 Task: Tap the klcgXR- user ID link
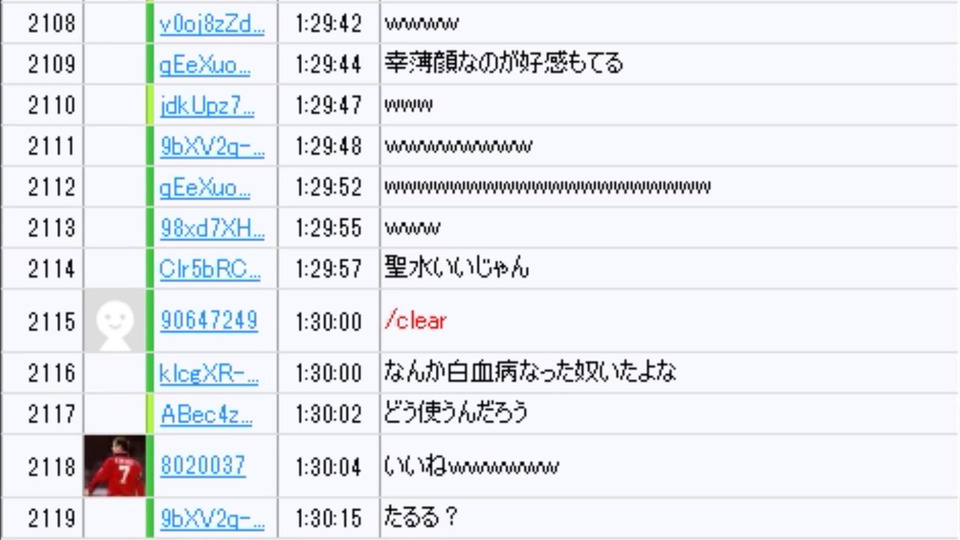[209, 373]
